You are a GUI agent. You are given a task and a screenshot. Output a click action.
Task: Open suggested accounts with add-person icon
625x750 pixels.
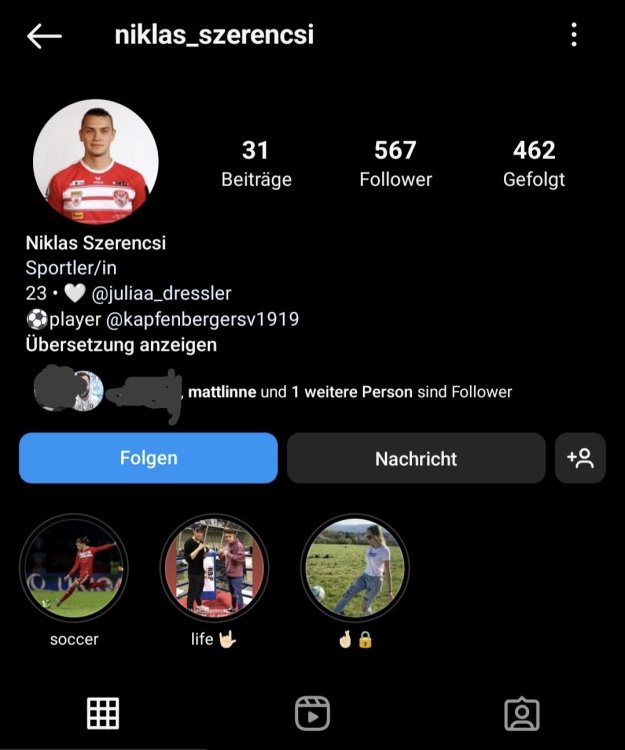click(x=581, y=458)
